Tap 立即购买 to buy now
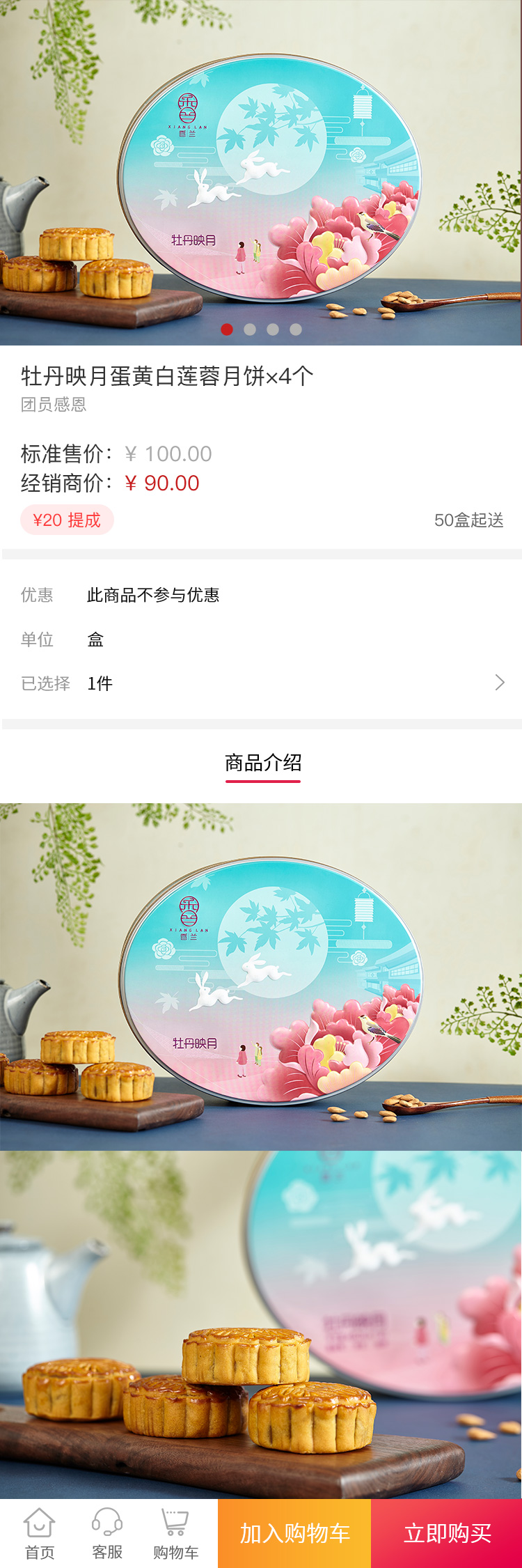 click(x=447, y=1533)
